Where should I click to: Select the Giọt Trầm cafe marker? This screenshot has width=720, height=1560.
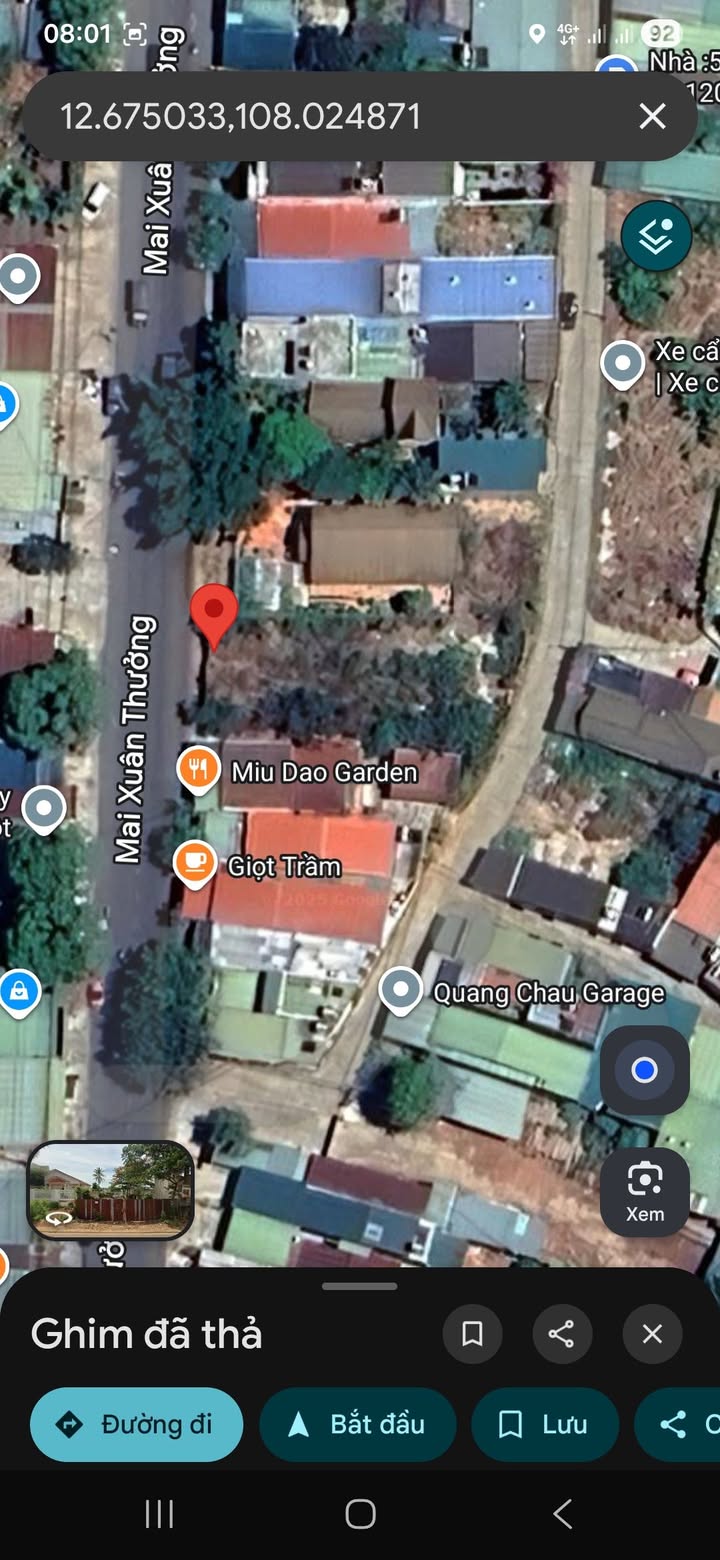(x=195, y=864)
